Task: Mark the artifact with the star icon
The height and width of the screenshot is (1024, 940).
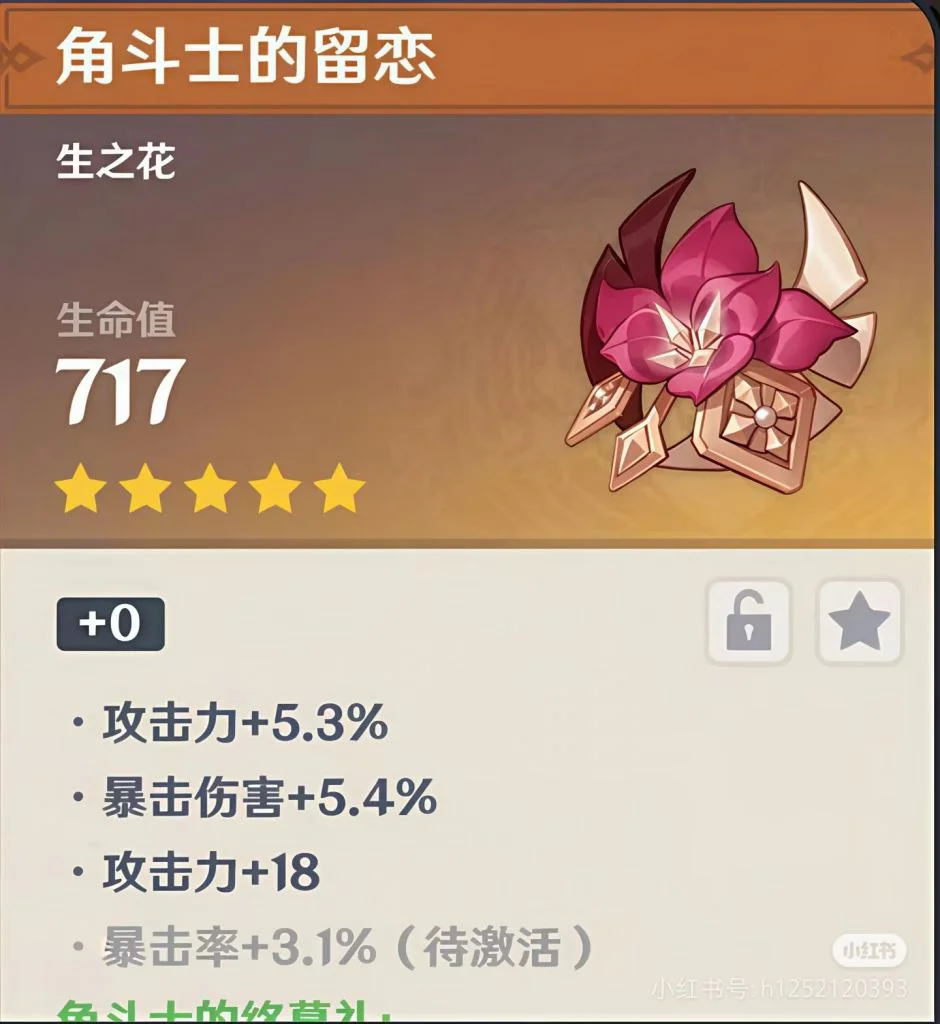Action: click(x=860, y=622)
